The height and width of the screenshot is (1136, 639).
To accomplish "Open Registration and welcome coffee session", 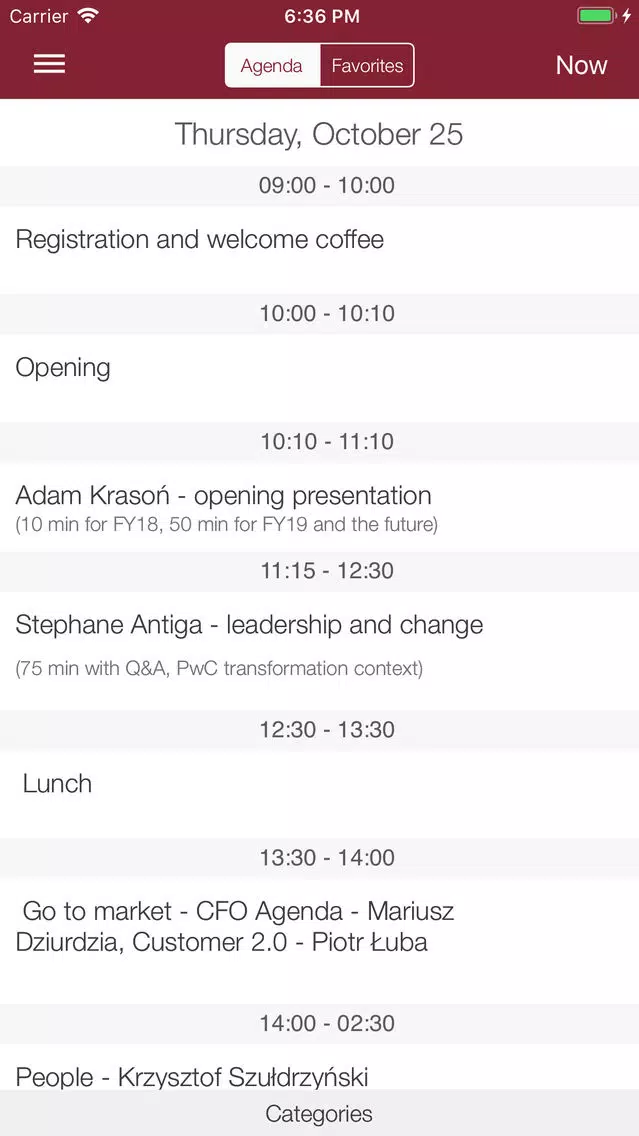I will [200, 240].
